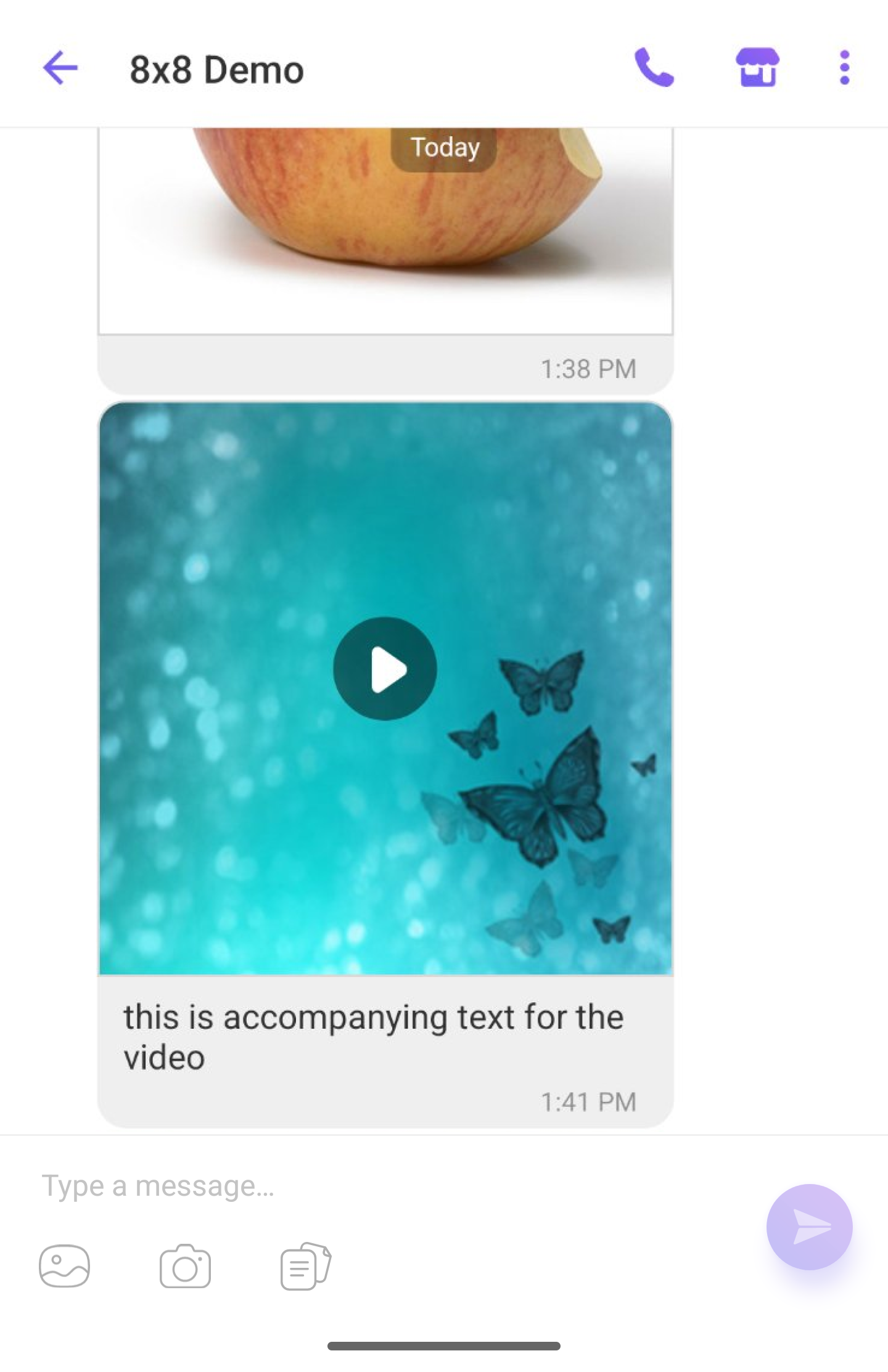Tap the 1:41 PM timestamp
Viewport: 888px width, 1372px height.
tap(588, 1101)
